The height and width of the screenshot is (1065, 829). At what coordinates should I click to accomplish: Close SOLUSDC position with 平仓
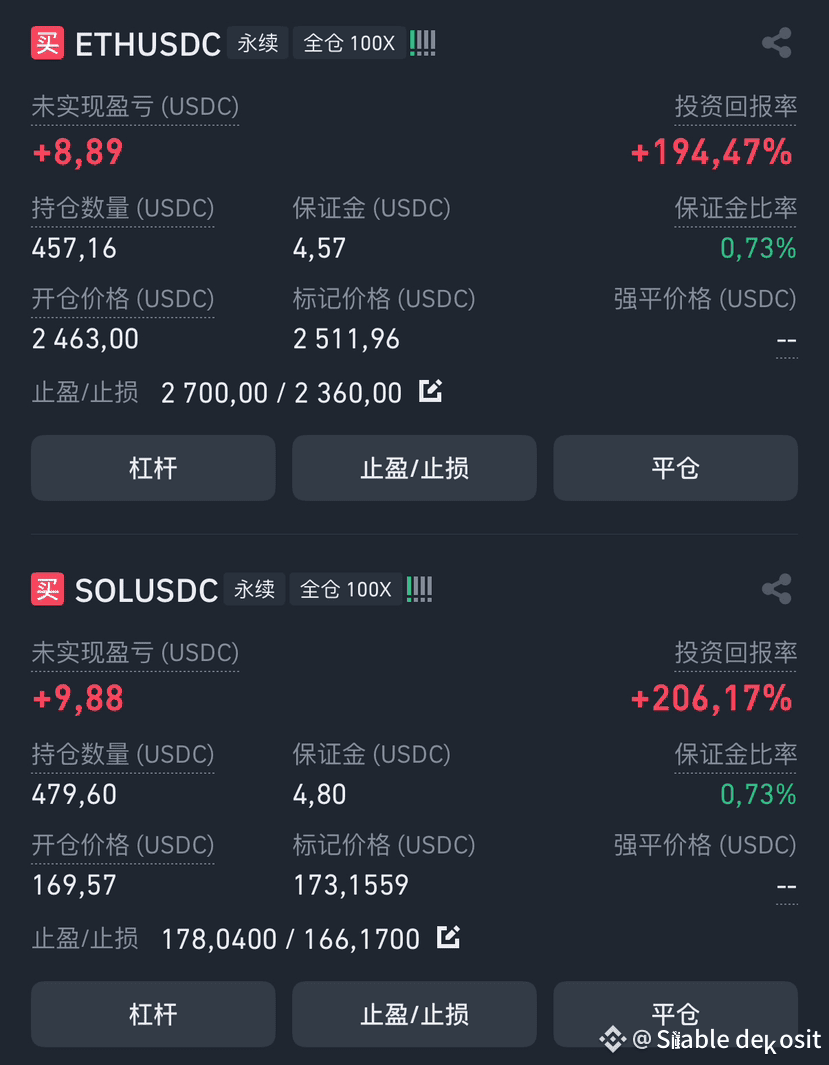coord(675,1010)
